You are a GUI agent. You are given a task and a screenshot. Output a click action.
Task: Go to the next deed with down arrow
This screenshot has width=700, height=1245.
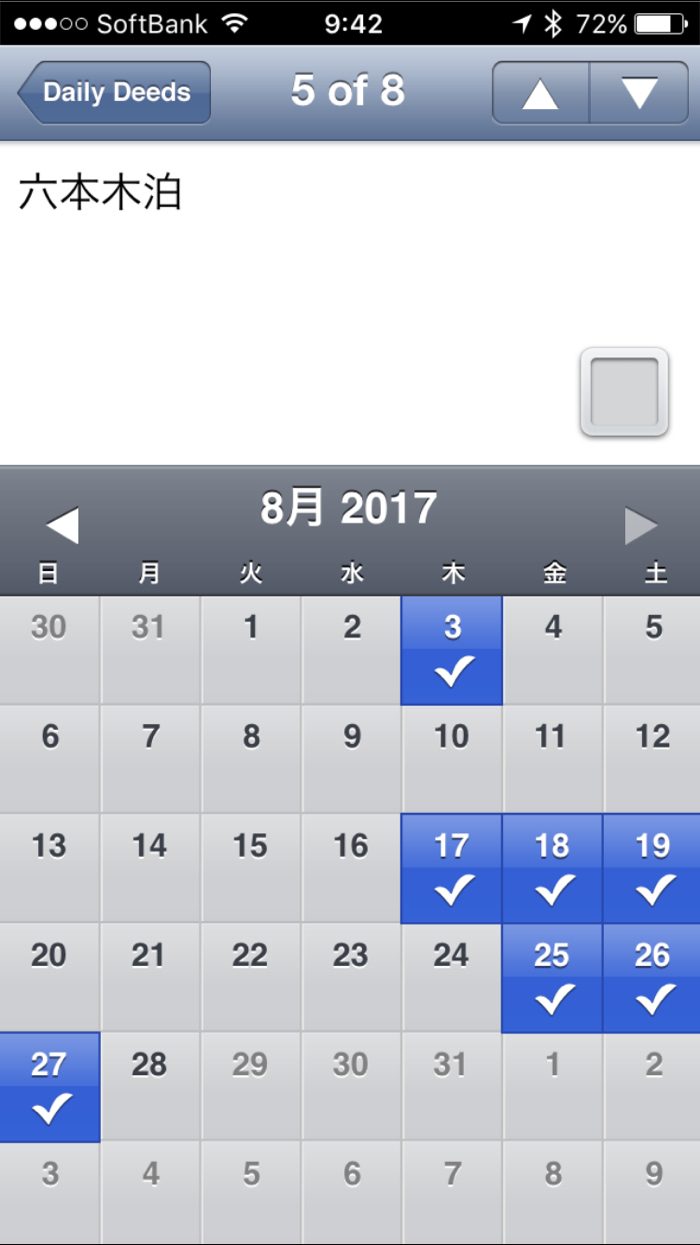click(x=639, y=92)
